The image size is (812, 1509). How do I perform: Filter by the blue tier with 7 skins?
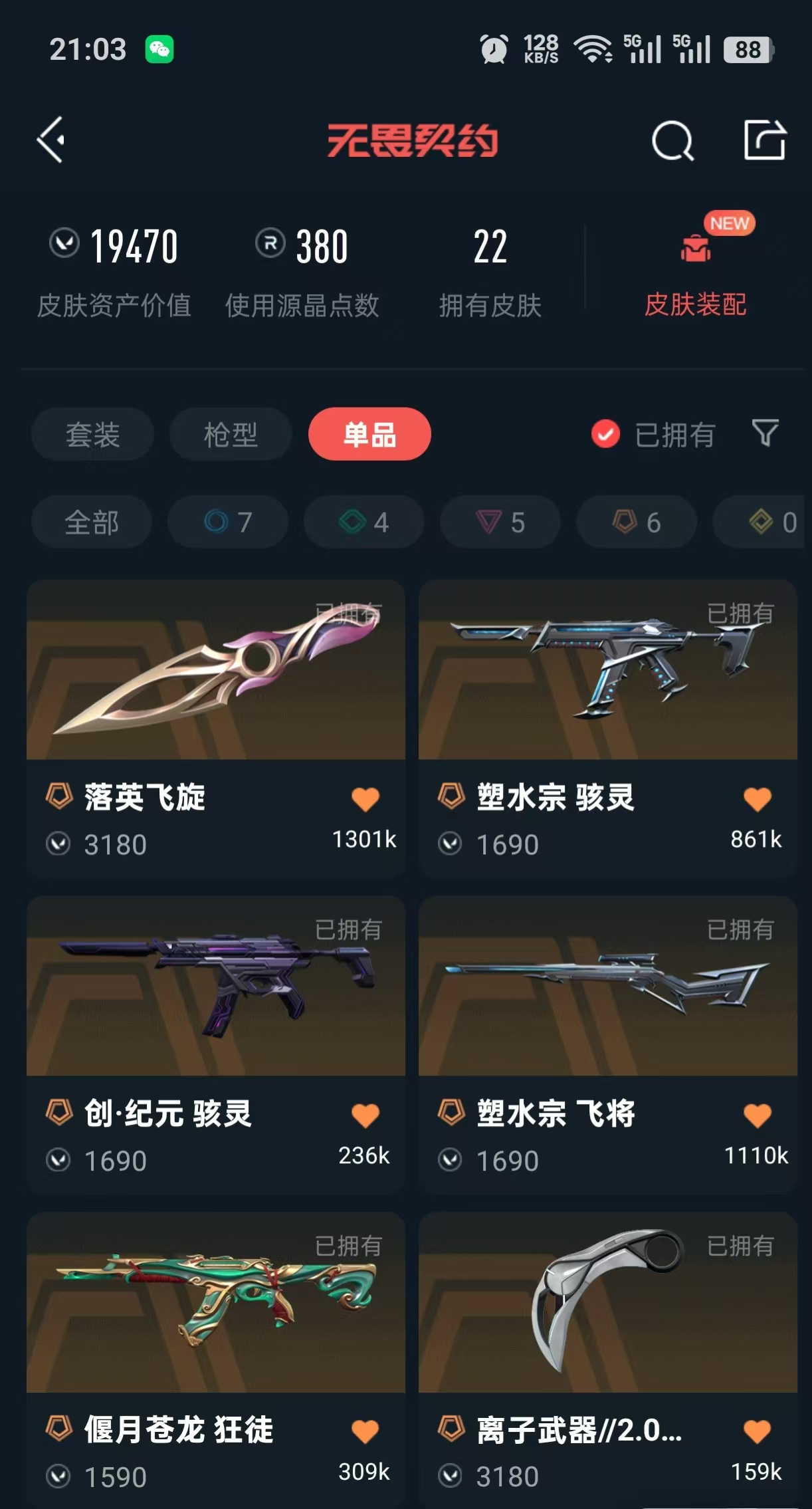click(x=228, y=522)
